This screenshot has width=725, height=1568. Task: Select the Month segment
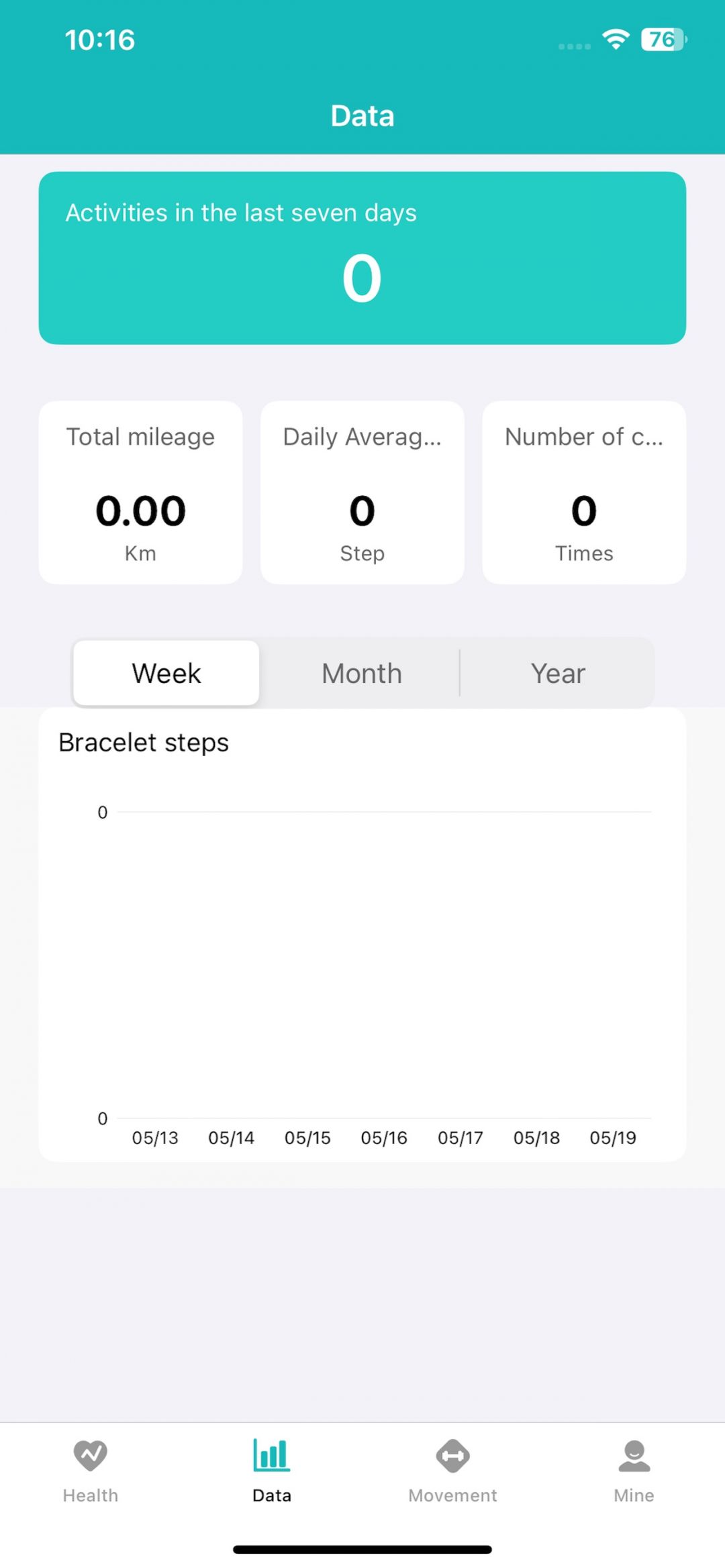[362, 673]
